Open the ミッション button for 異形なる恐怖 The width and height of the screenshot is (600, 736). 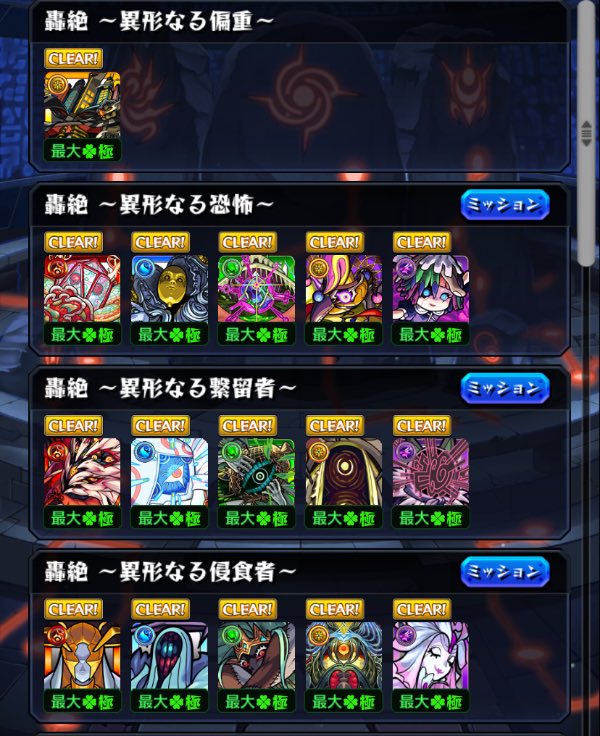[505, 205]
